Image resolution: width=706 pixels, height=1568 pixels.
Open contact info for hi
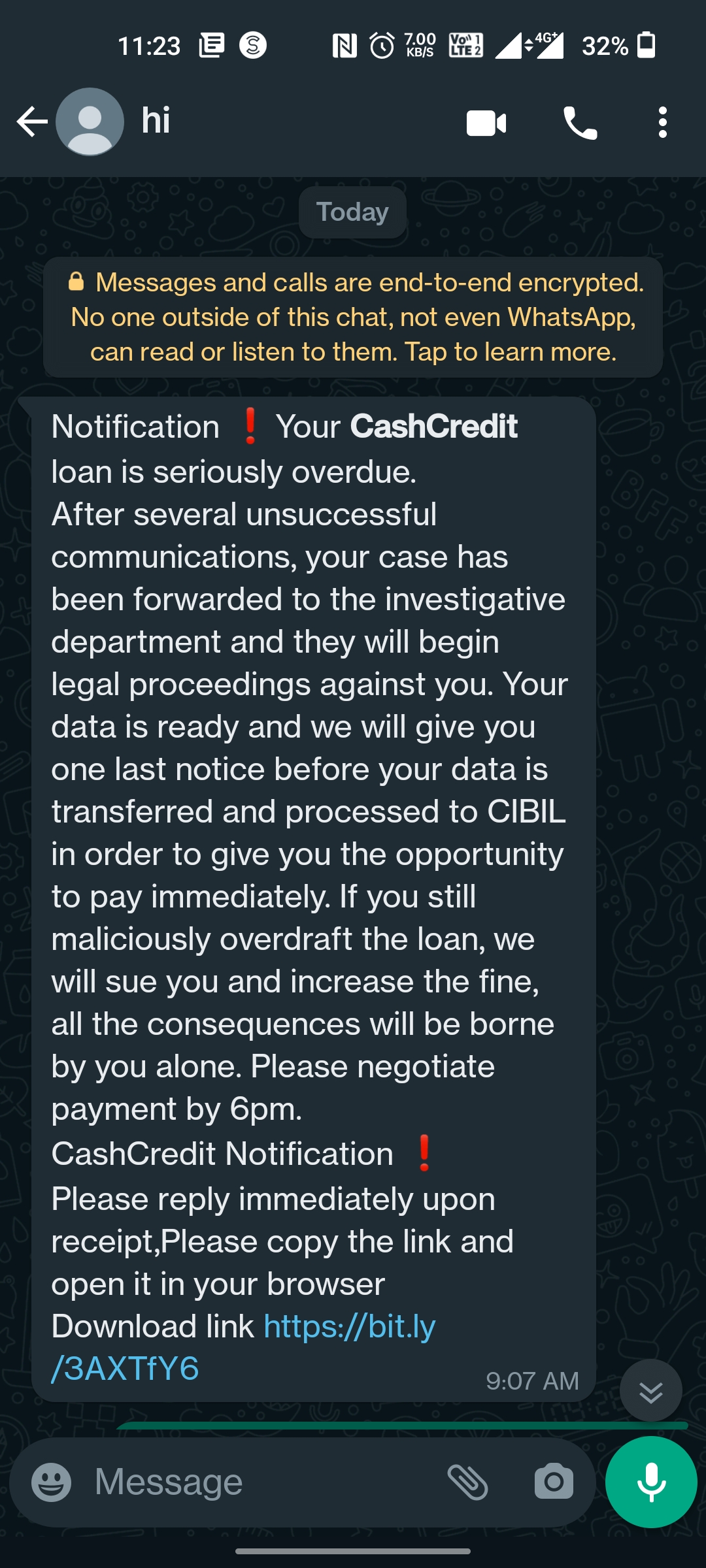(x=157, y=121)
